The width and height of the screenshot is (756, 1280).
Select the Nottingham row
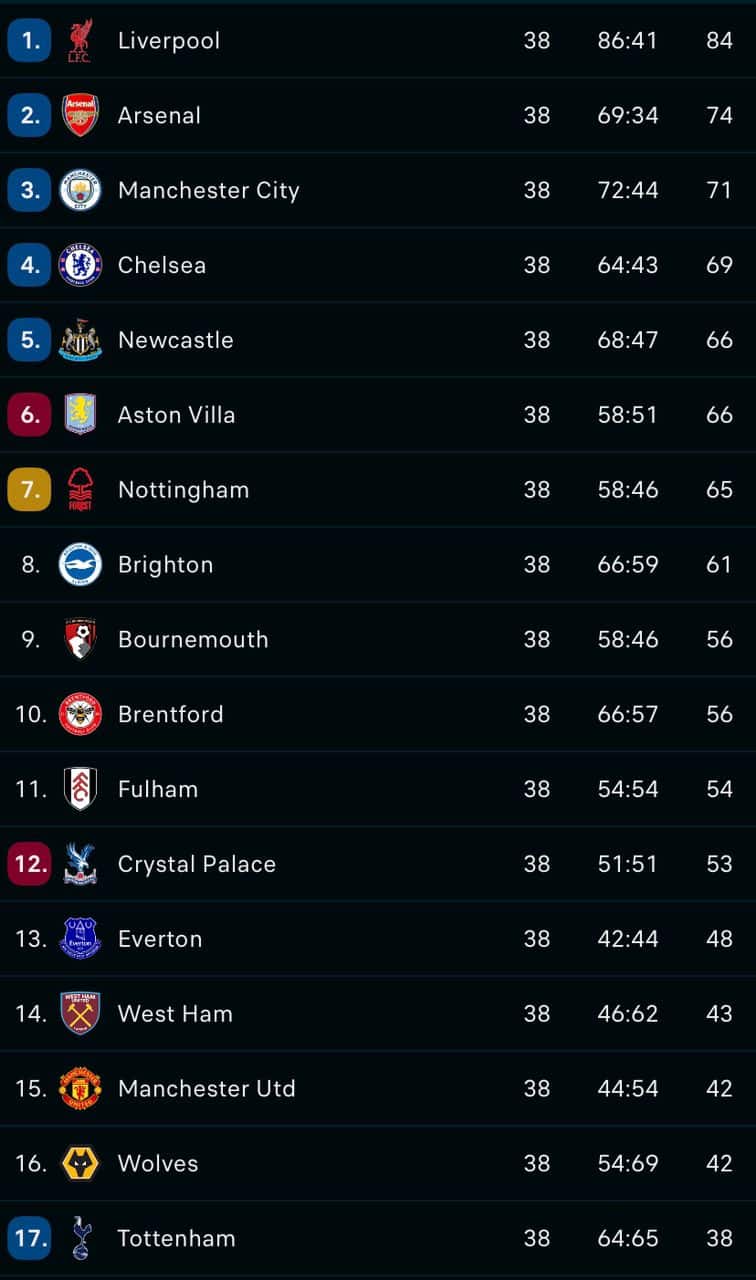click(183, 490)
